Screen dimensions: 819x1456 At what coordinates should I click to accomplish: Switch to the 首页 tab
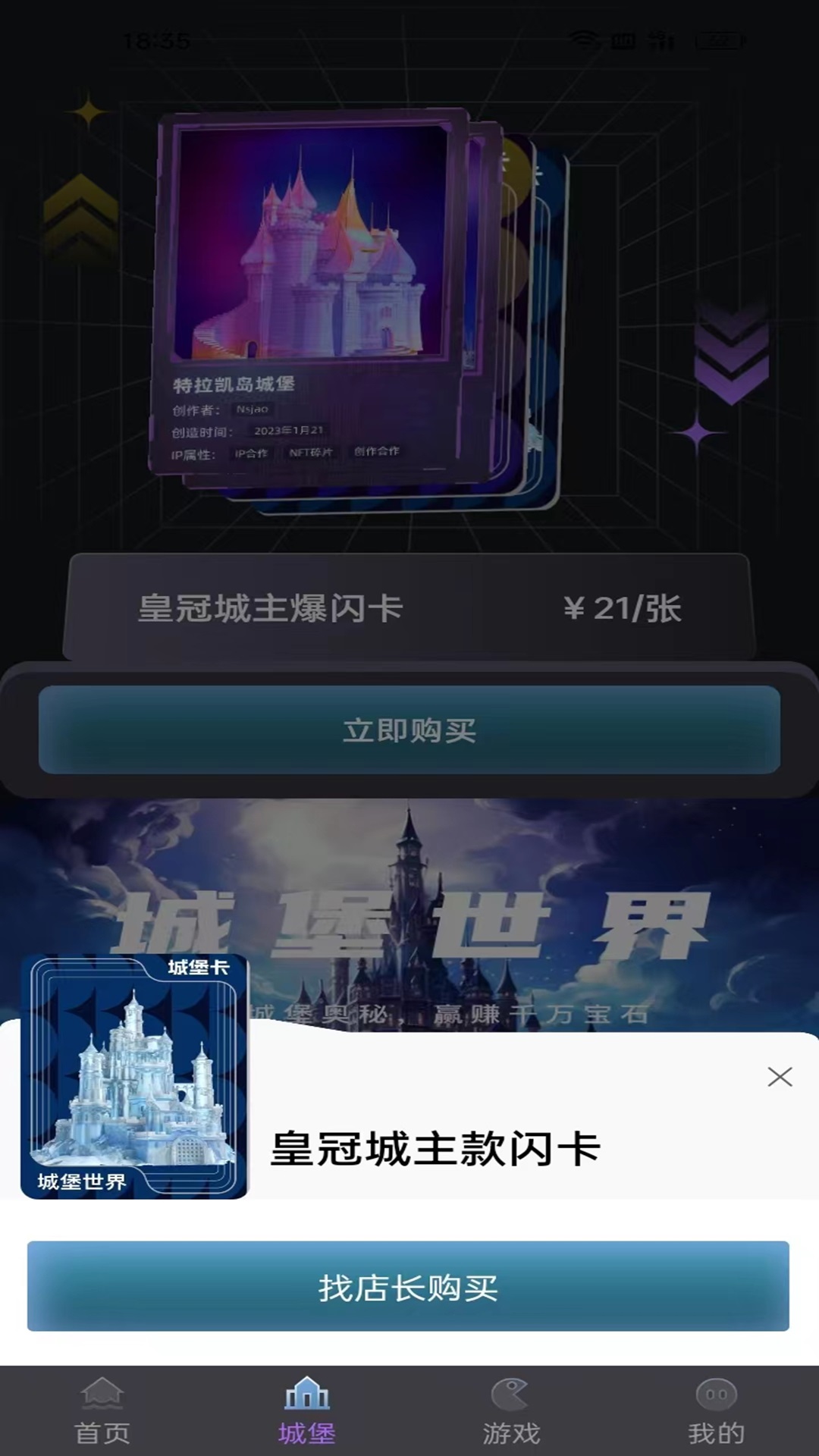click(x=102, y=1411)
